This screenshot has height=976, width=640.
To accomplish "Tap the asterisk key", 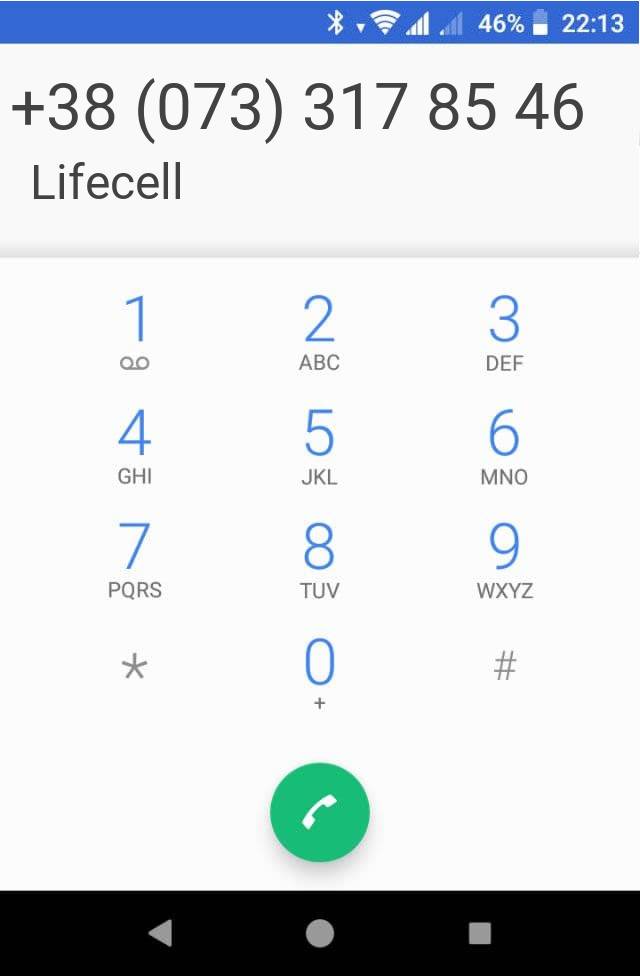I will (134, 667).
